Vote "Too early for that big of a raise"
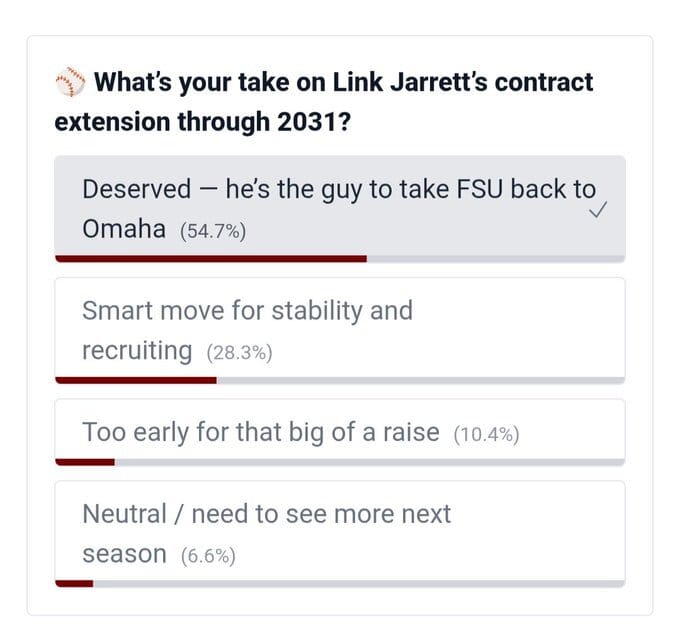The image size is (680, 642). pyautogui.click(x=339, y=432)
